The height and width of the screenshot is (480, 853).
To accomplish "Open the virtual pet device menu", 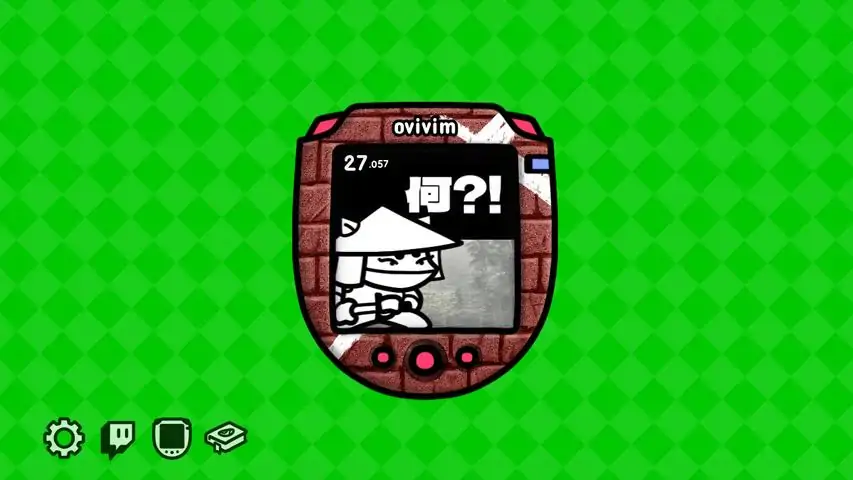I will [x=172, y=438].
